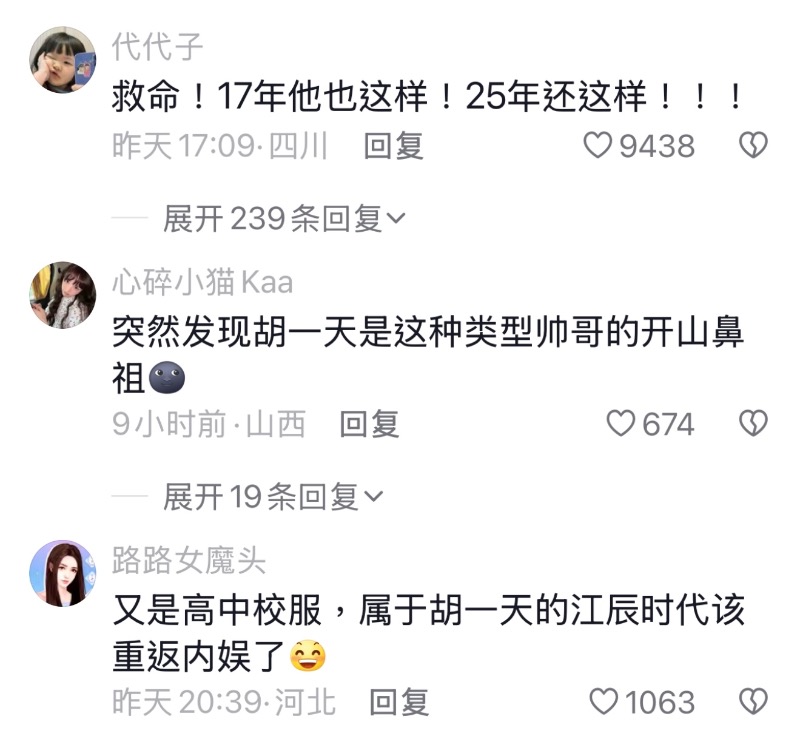Viewport: 800px width, 739px height.
Task: Open 代代子's profile avatar
Action: (x=62, y=59)
